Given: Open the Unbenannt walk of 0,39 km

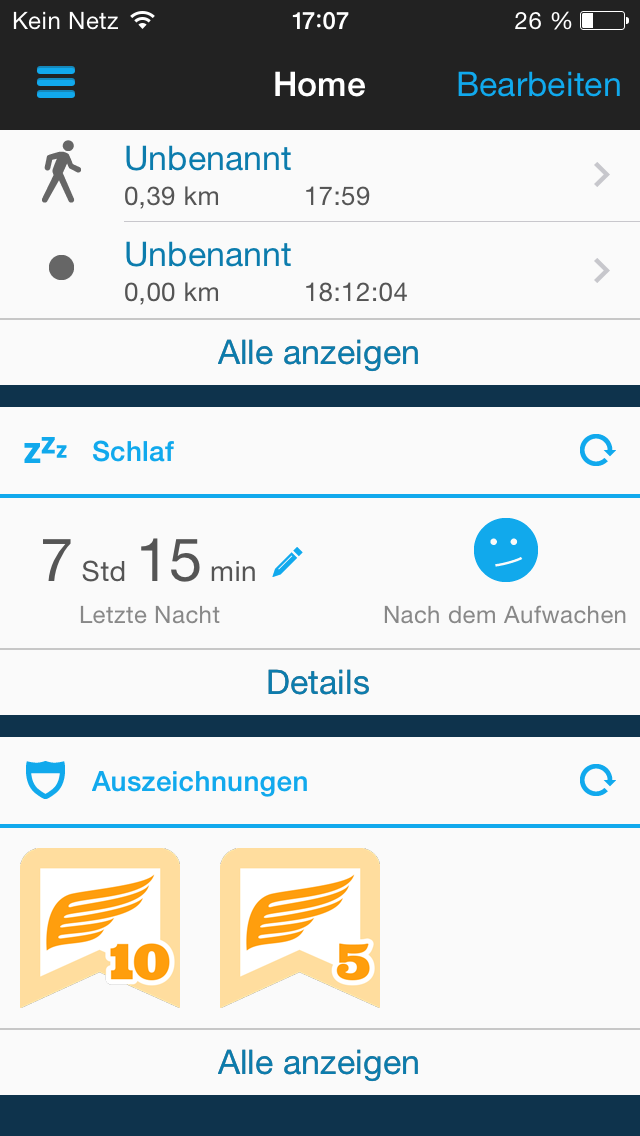Looking at the screenshot, I should (320, 175).
